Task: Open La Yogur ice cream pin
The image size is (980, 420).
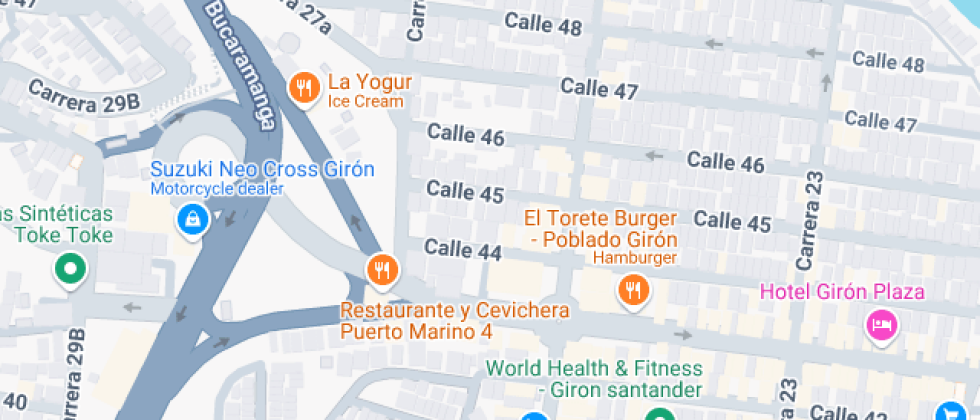Action: 303,89
